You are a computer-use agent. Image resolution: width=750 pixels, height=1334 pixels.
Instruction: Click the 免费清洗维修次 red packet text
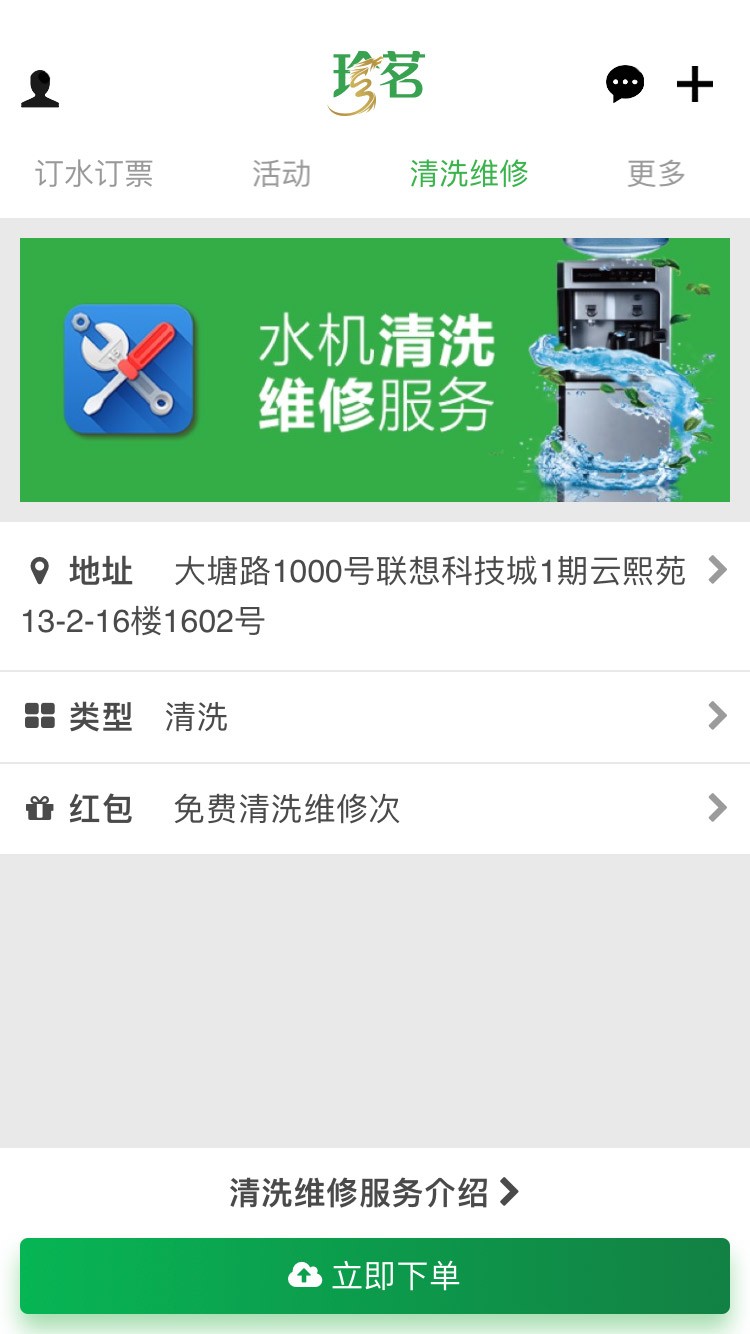coord(286,807)
